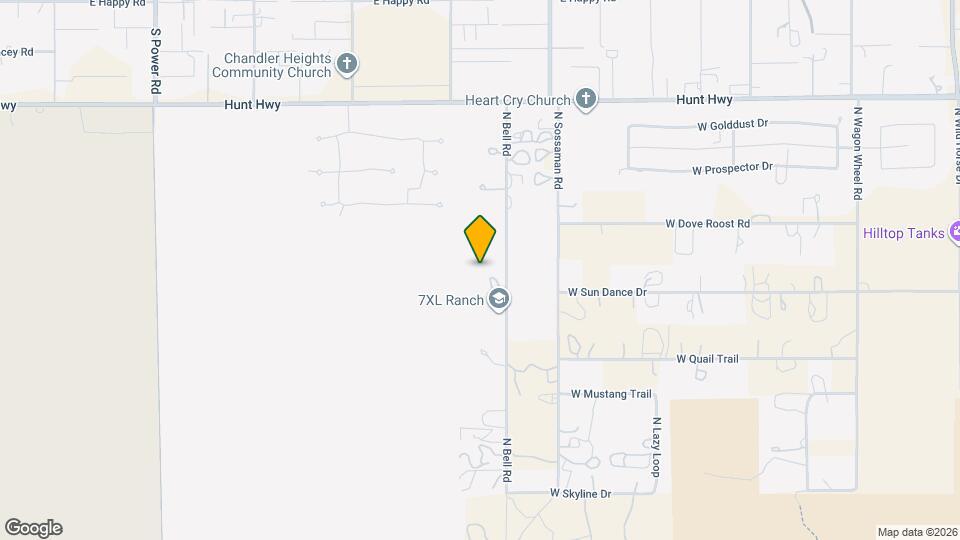Select the Heart Cry Church marker
960x540 pixels.
pos(586,99)
